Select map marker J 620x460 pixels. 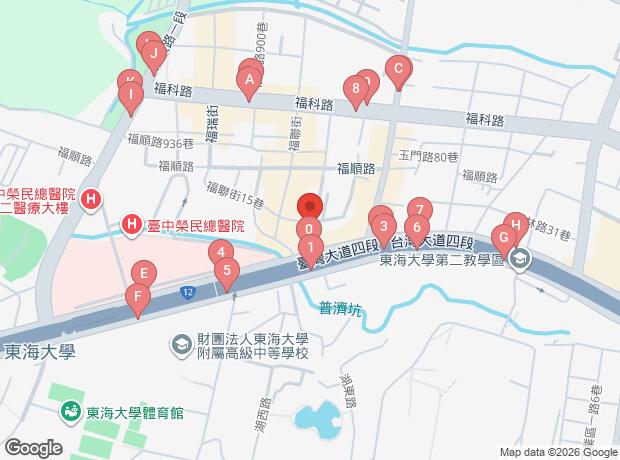[x=154, y=56]
